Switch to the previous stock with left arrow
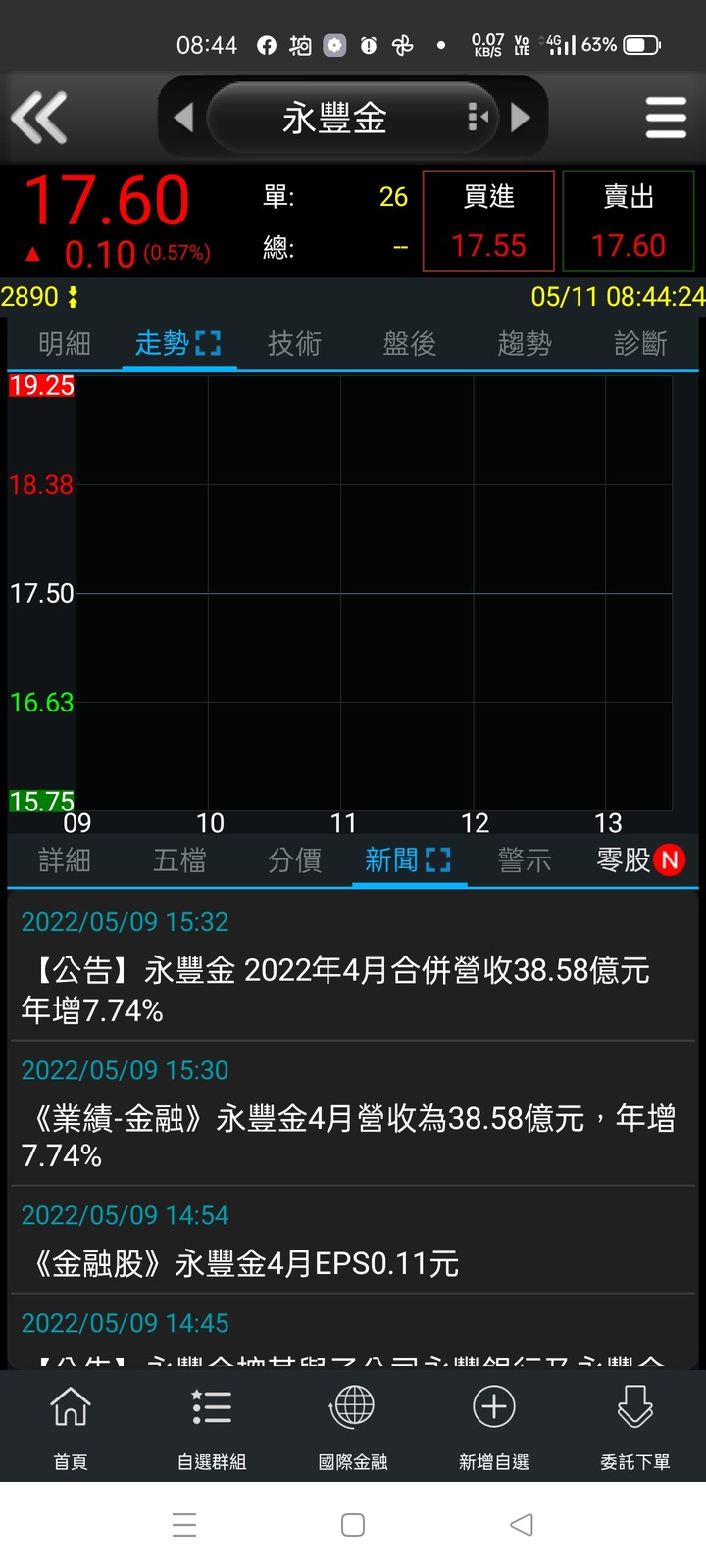Screen dimensions: 706x1568 (183, 118)
